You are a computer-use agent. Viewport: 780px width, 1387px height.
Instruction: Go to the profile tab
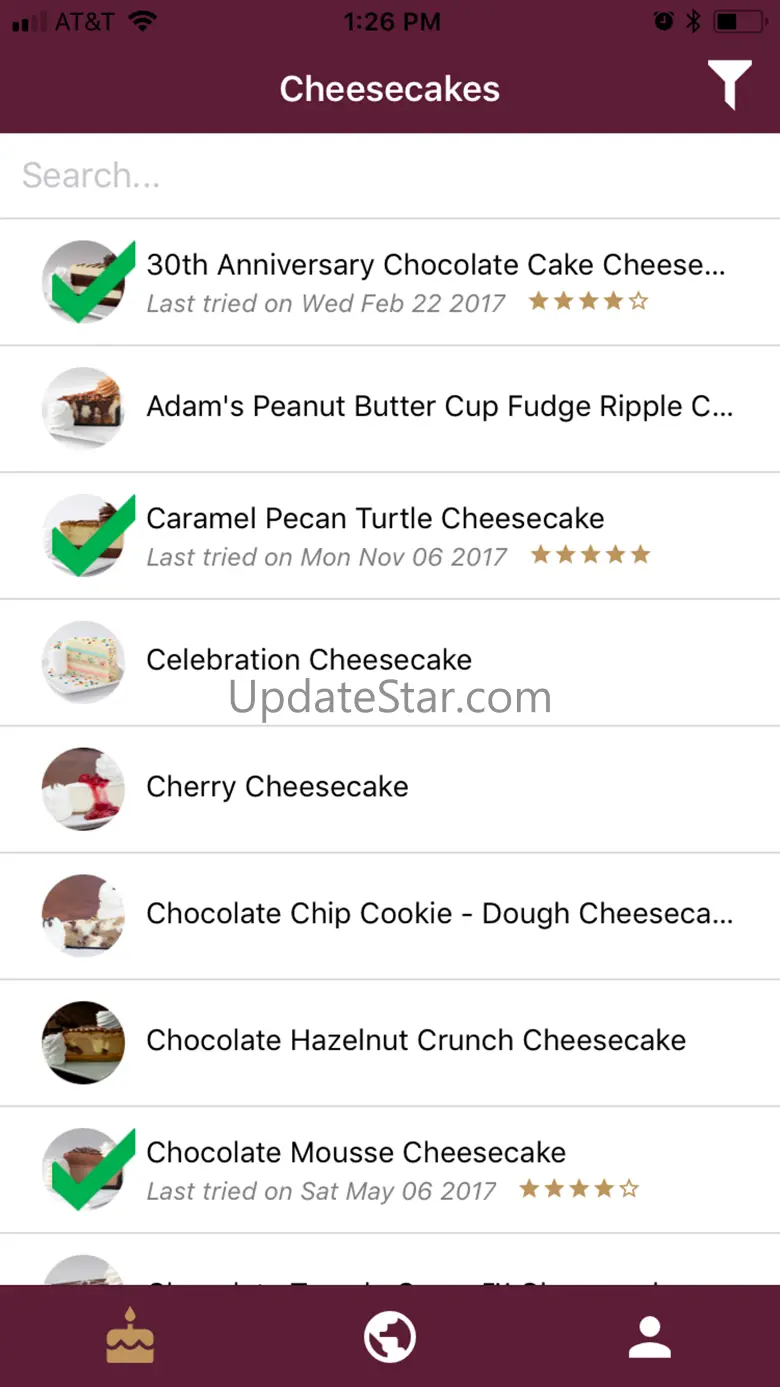[650, 1337]
